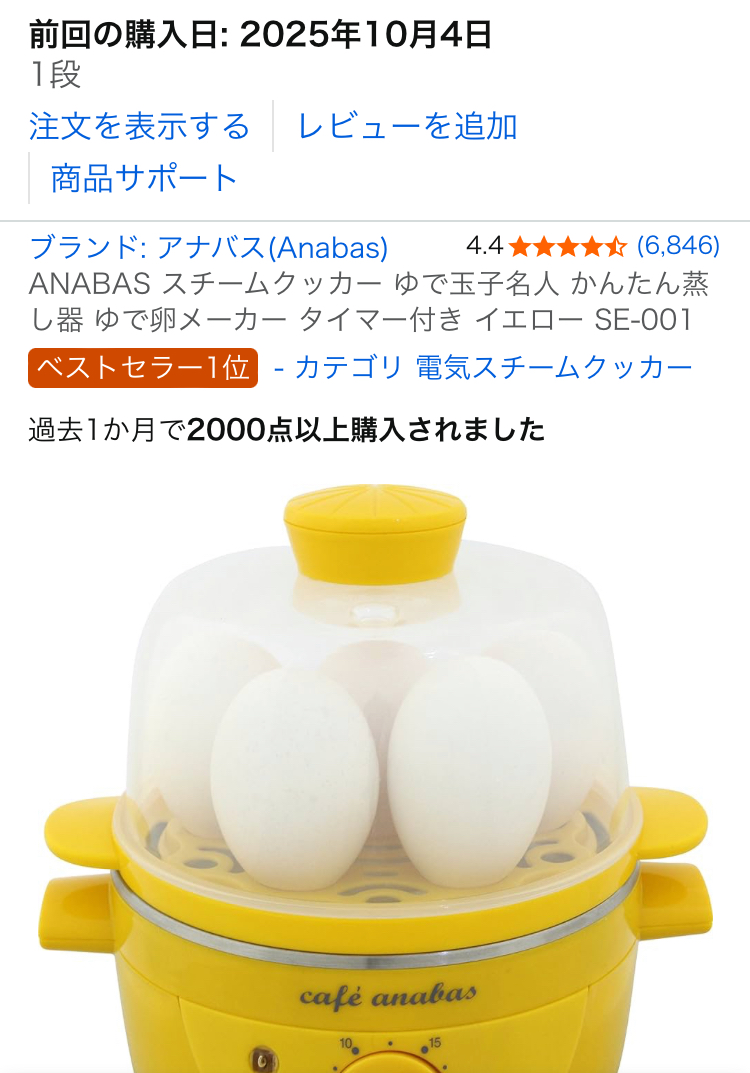Tap レビューを追加 to add a review

click(x=407, y=127)
